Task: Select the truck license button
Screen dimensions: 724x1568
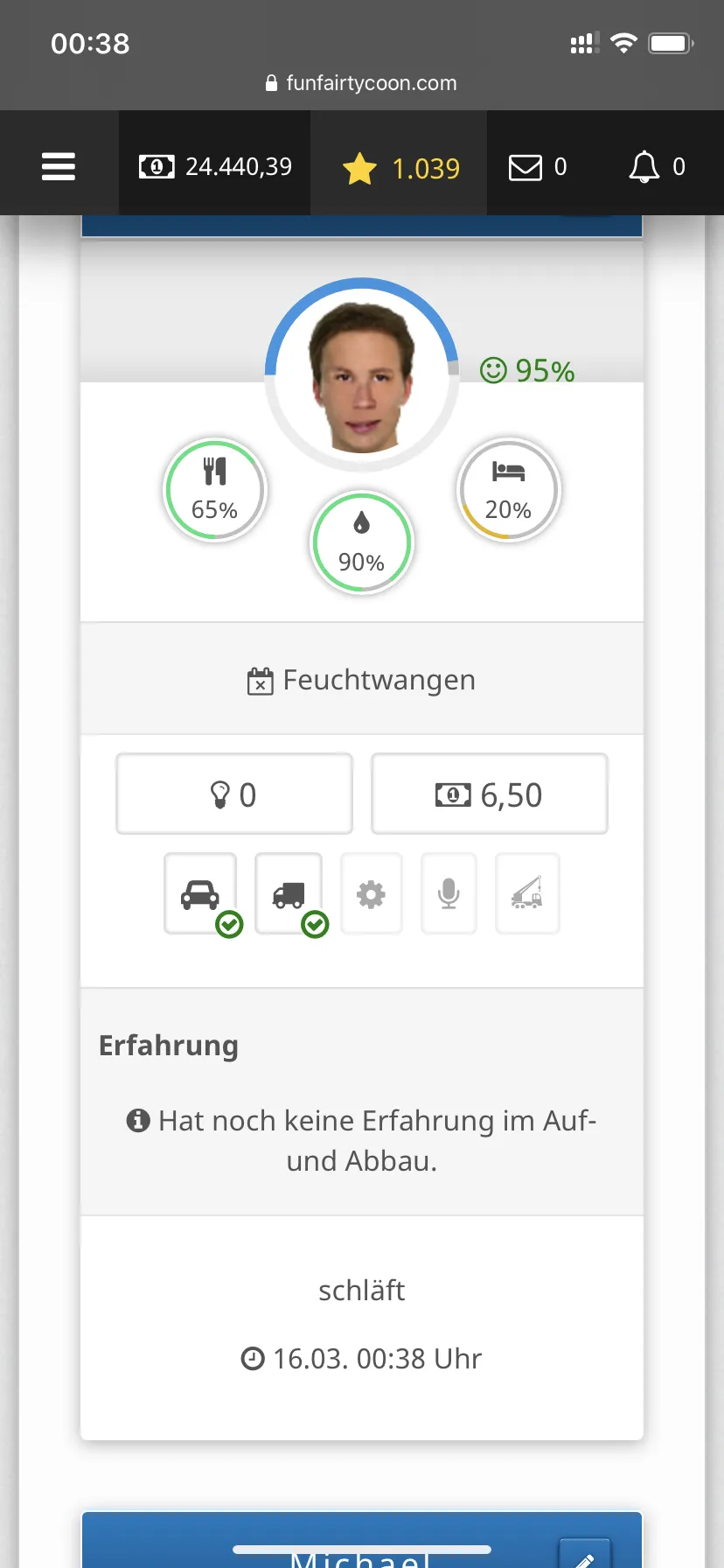Action: pos(289,894)
